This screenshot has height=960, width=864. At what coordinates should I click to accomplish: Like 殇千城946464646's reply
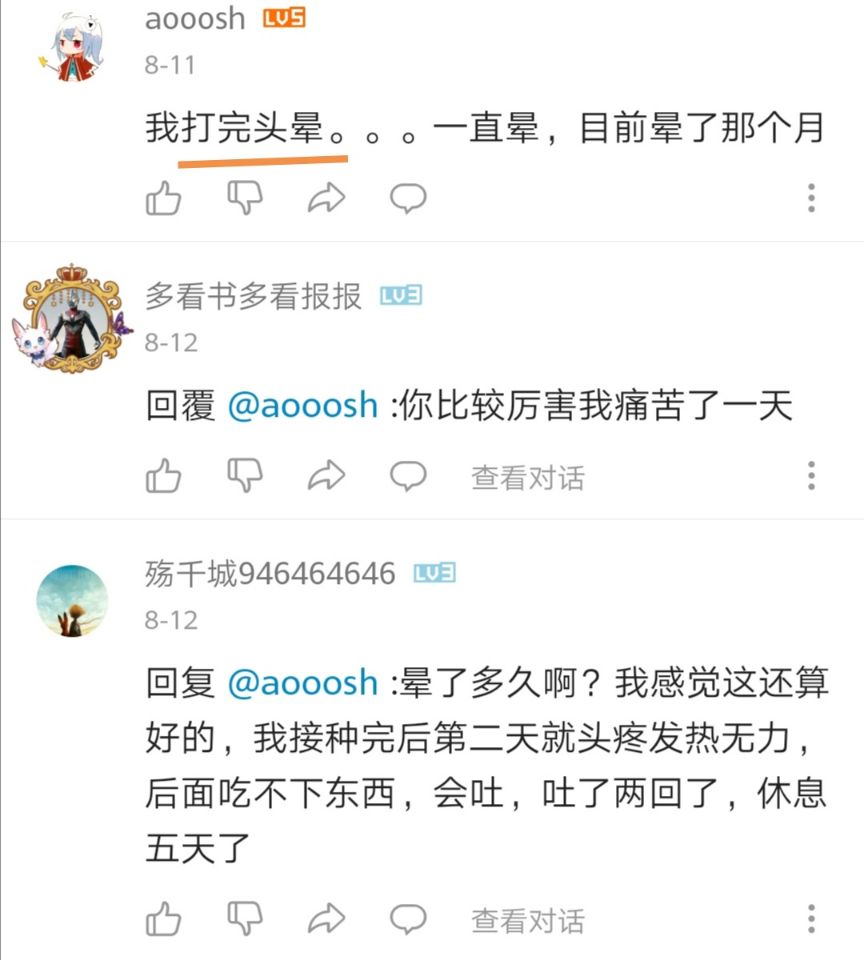click(x=164, y=918)
